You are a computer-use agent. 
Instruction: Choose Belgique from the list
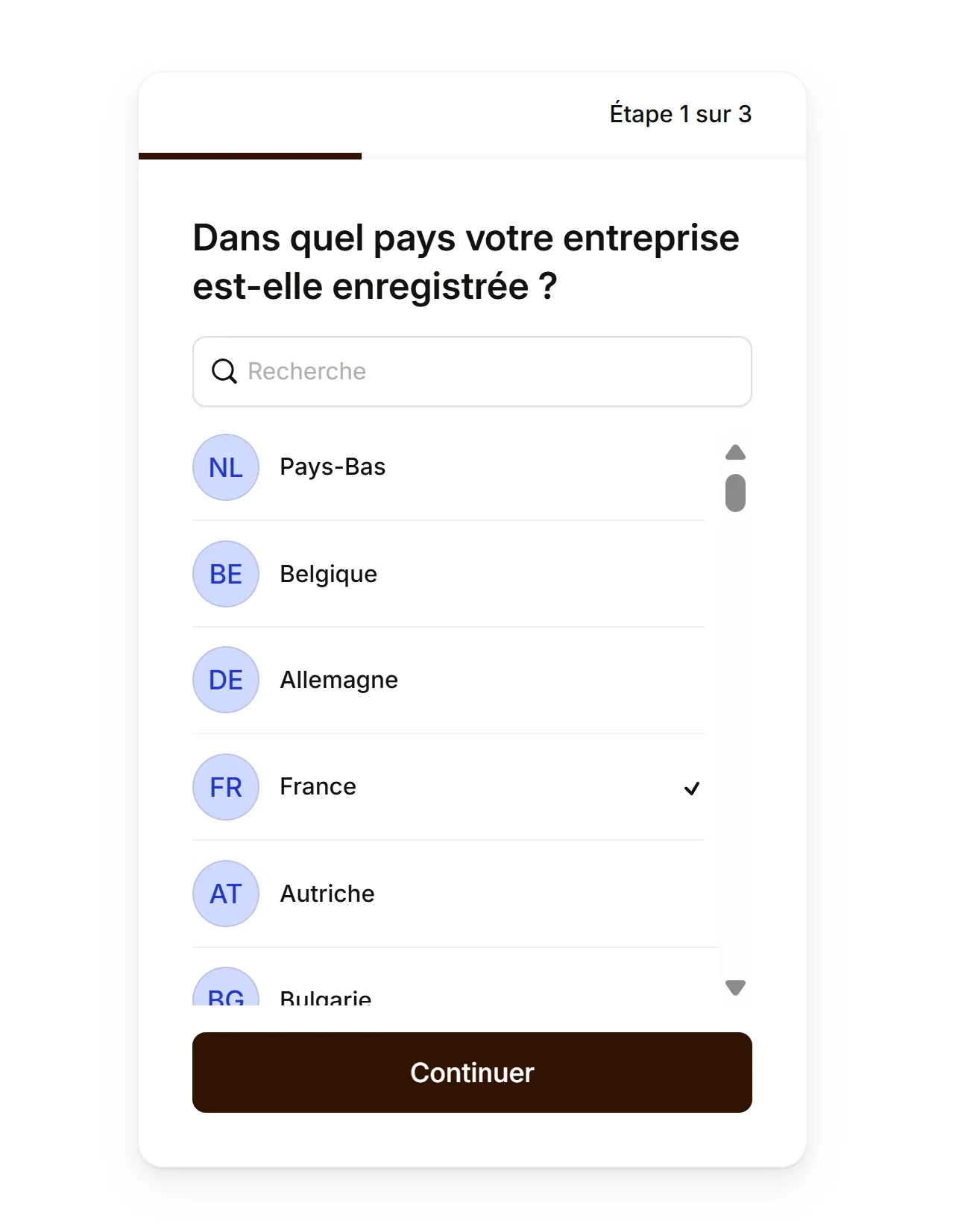(x=447, y=574)
